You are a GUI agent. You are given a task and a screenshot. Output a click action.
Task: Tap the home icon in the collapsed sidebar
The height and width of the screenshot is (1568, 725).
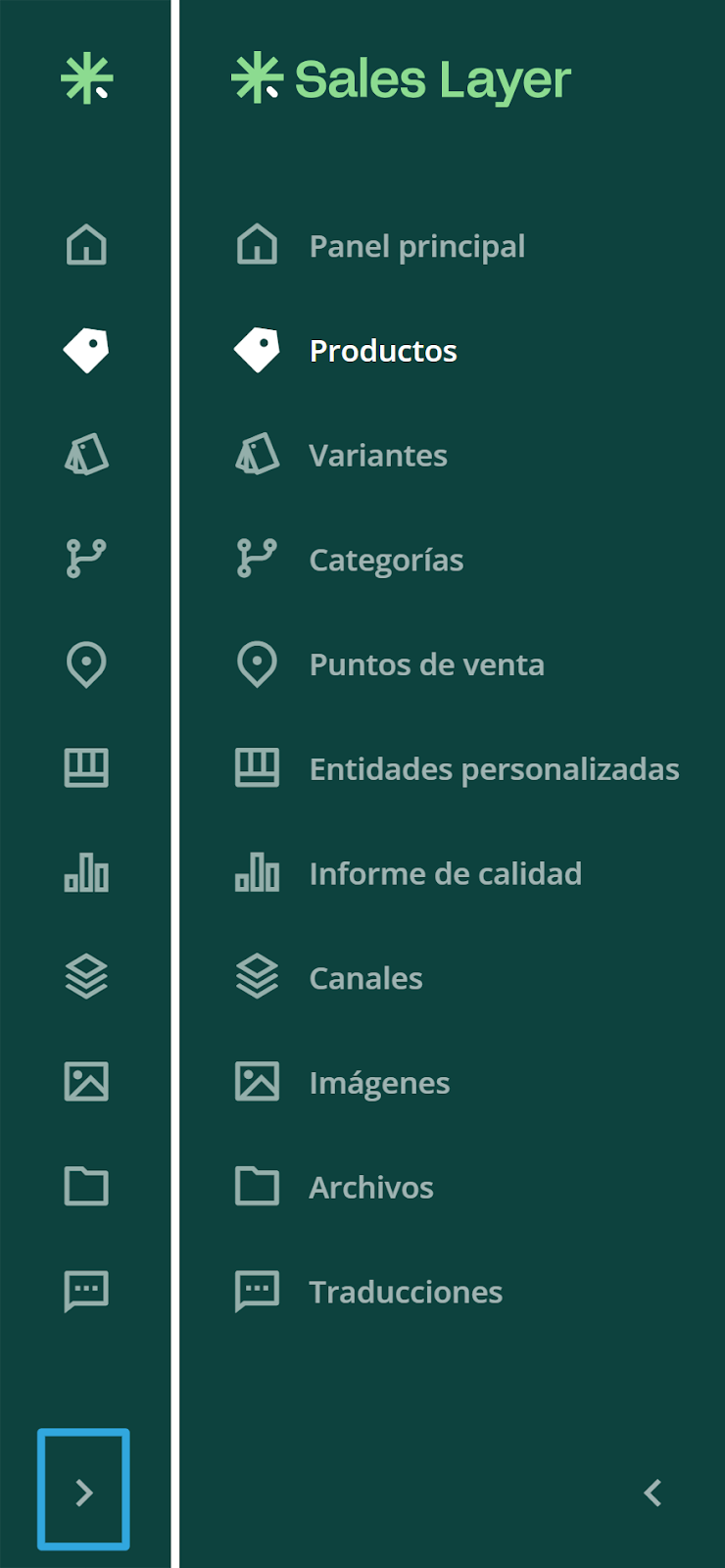point(86,245)
